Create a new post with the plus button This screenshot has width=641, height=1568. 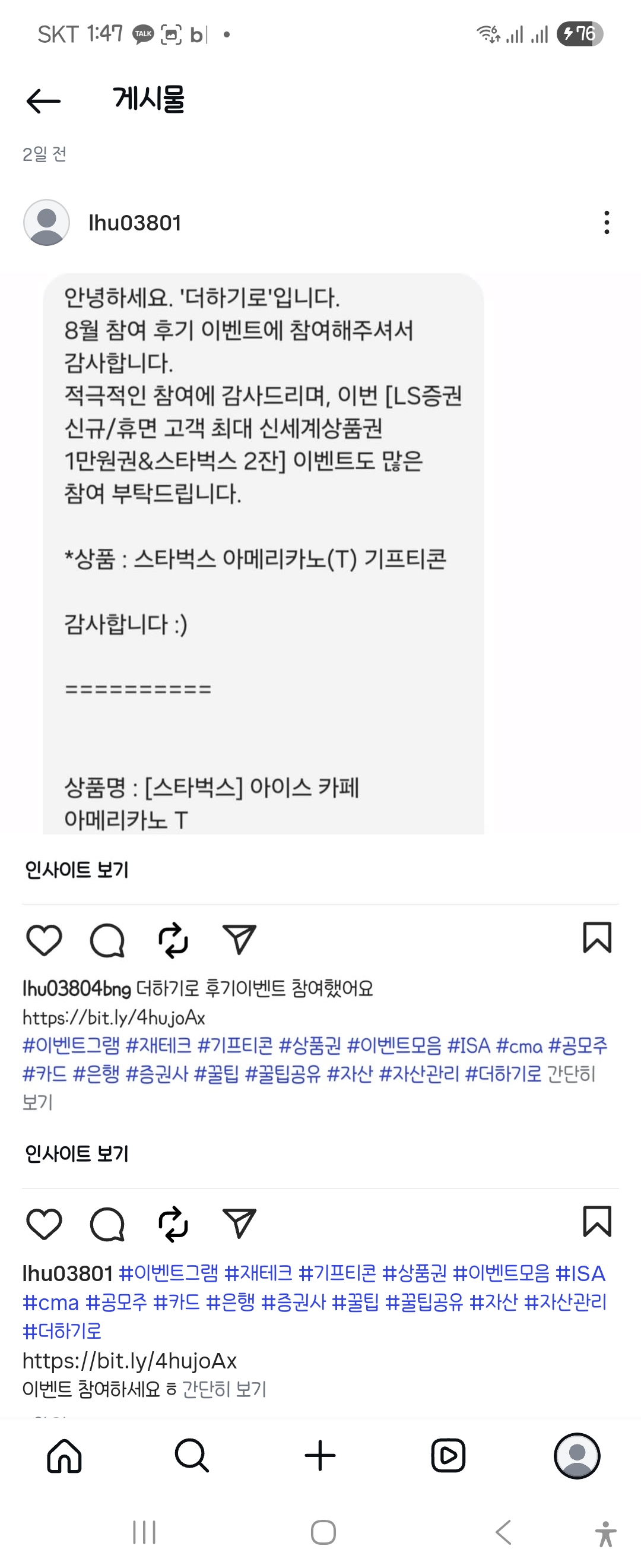(320, 1456)
